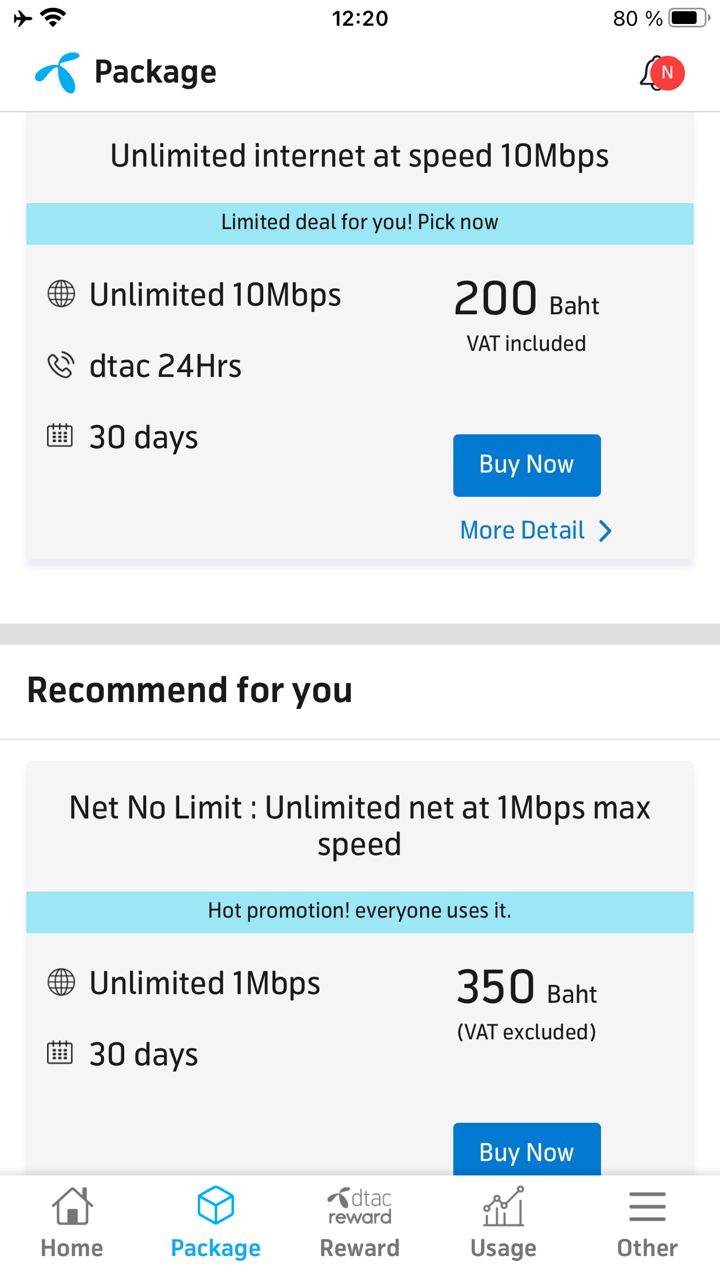The image size is (720, 1280).
Task: Open the notifications bell
Action: pos(661,73)
